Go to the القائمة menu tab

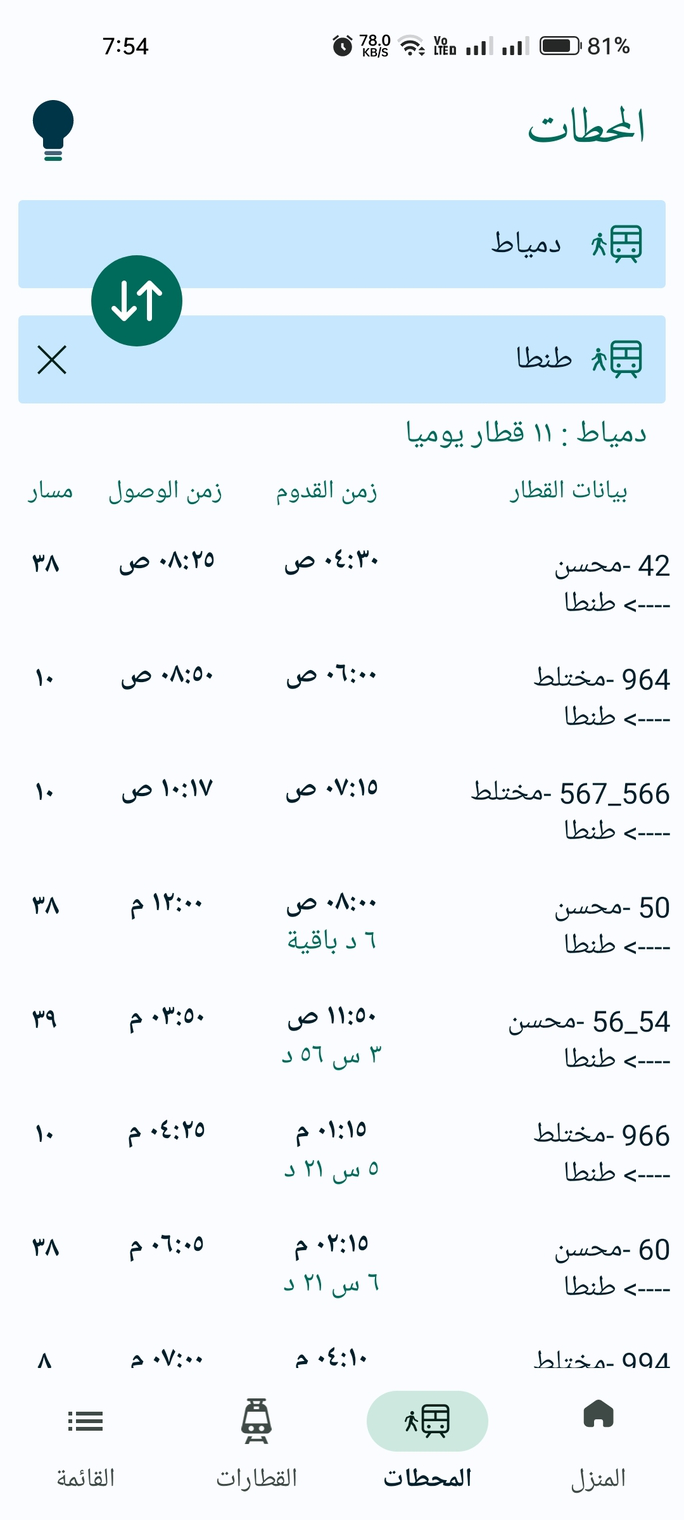86,1442
